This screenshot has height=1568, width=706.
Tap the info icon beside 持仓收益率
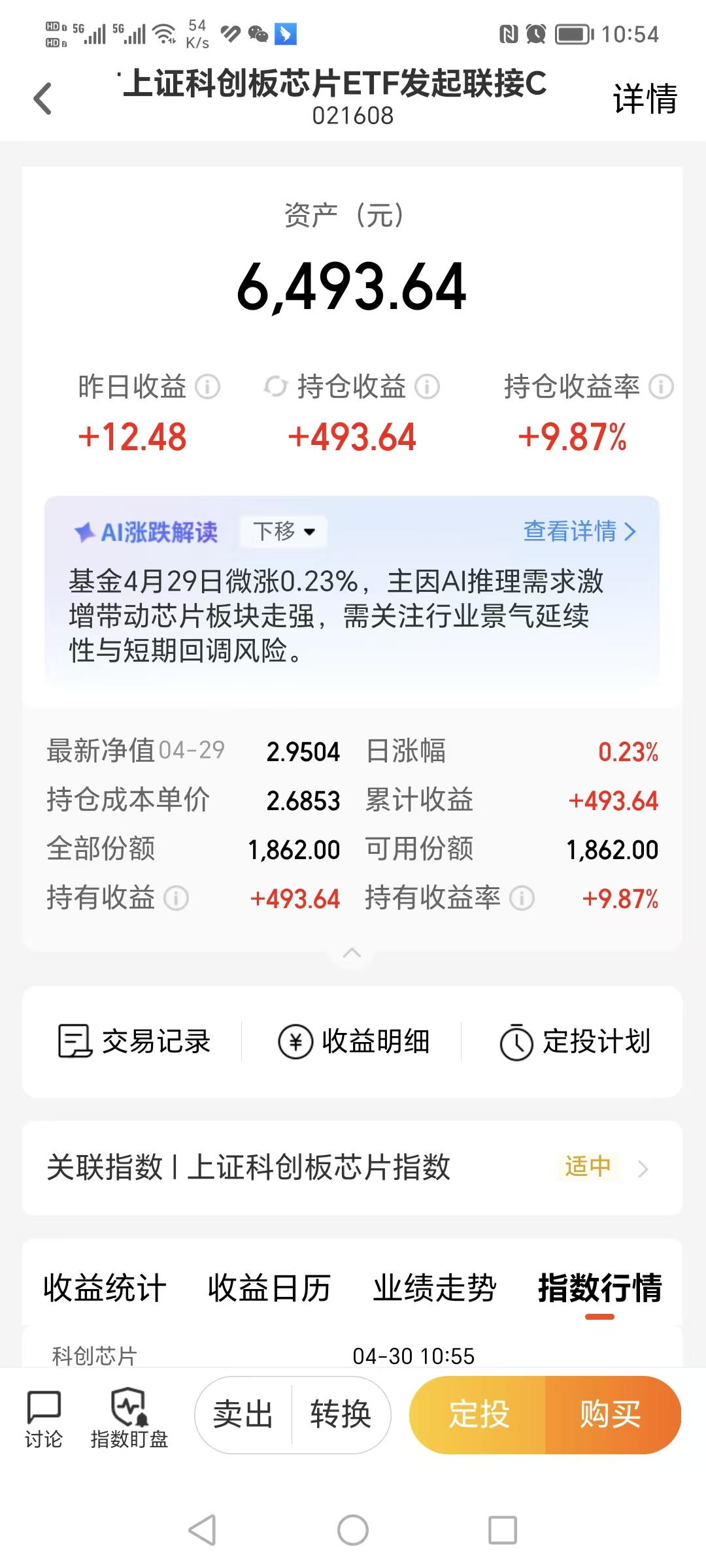(661, 387)
